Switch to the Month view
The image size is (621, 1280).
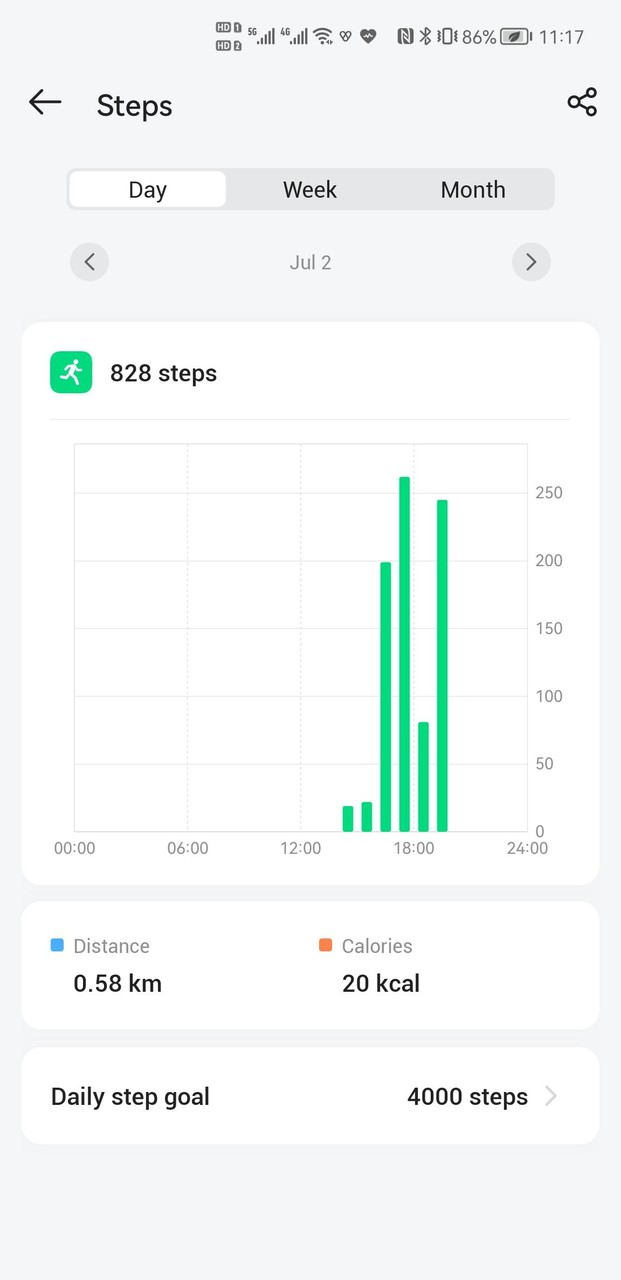tap(473, 190)
